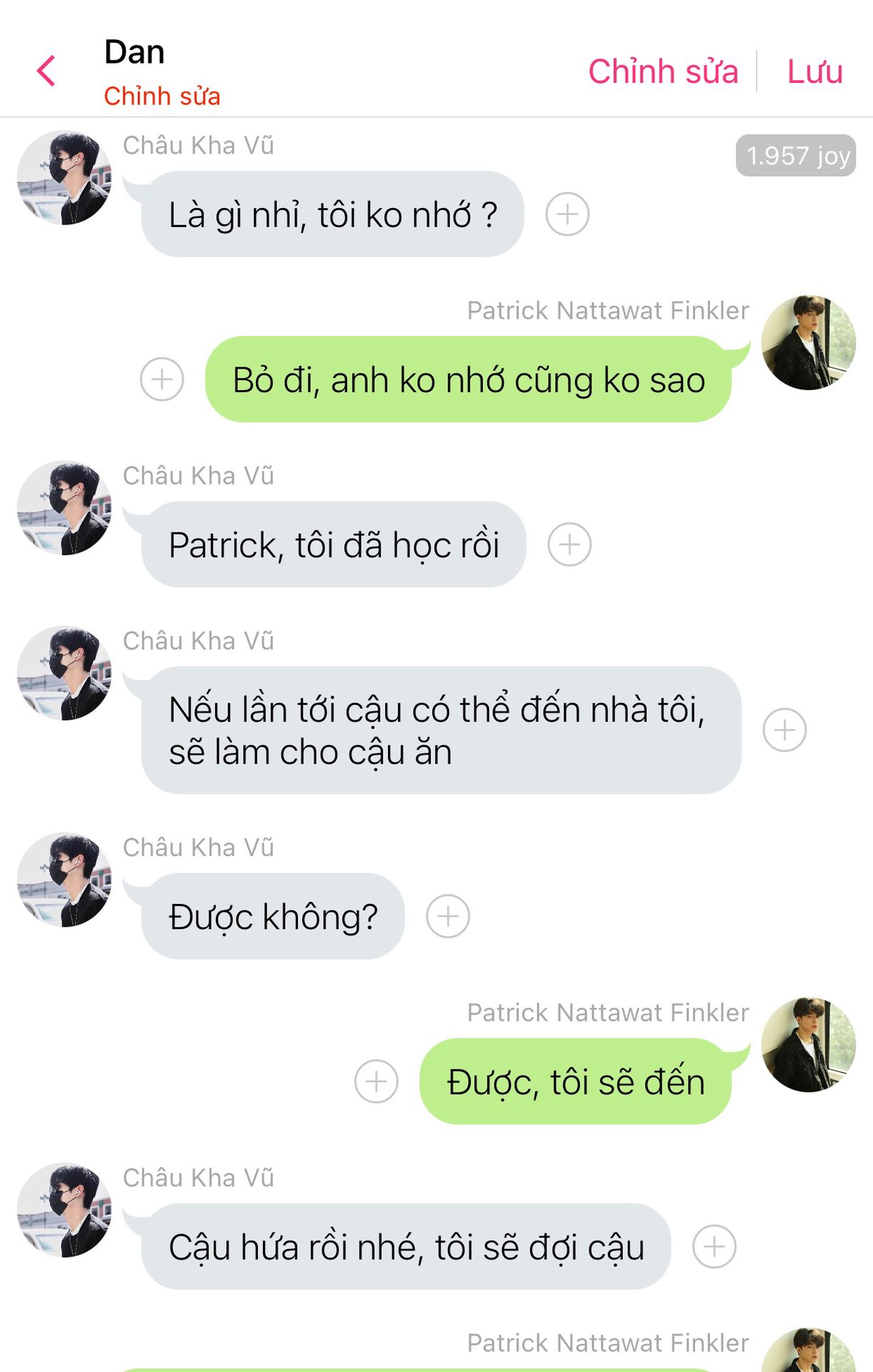873x1372 pixels.
Task: Select the bubble 'Patrick, tôi đã học rồi'
Action: click(x=334, y=545)
